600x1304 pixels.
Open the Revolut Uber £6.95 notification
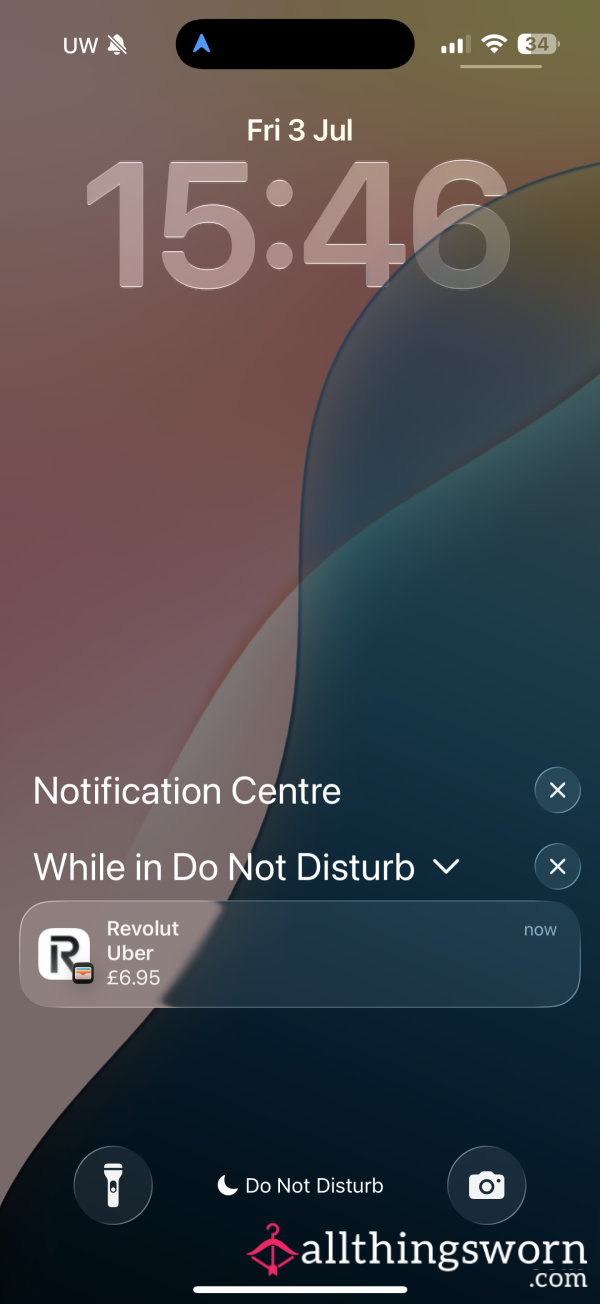point(300,954)
